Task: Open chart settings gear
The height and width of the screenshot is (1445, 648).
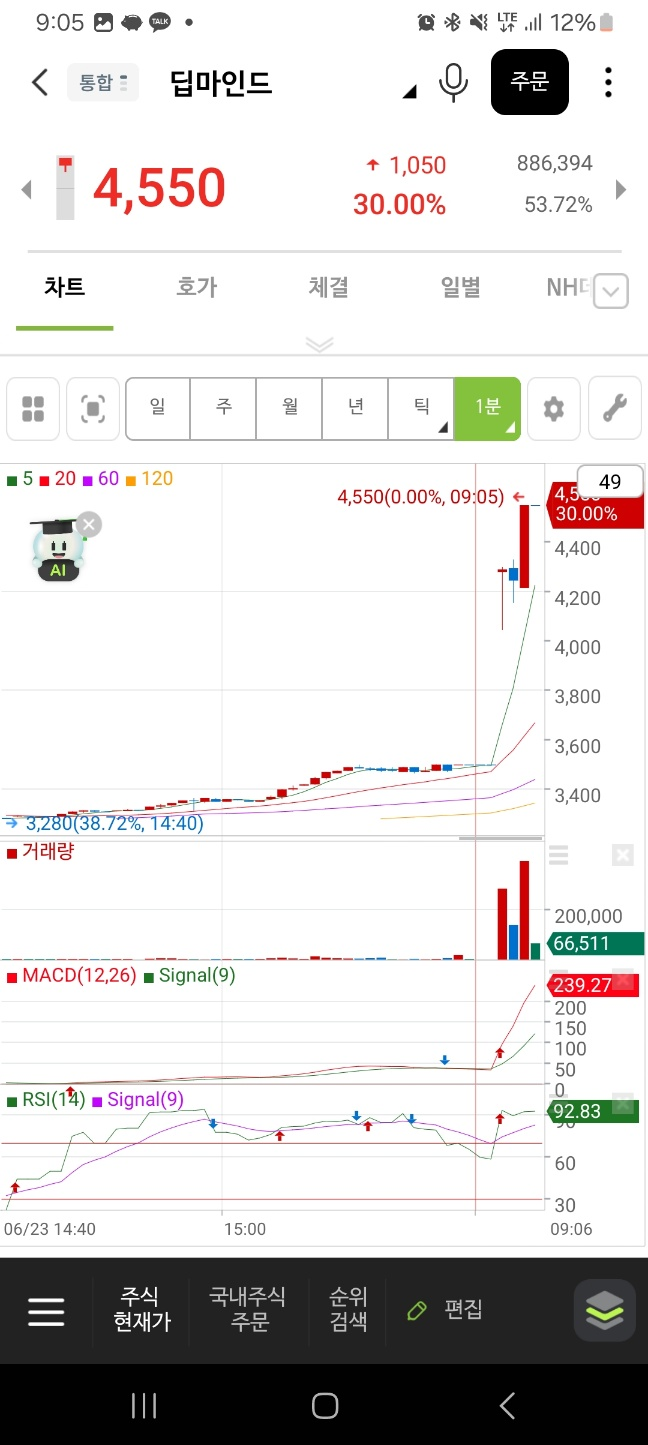Action: (x=553, y=408)
